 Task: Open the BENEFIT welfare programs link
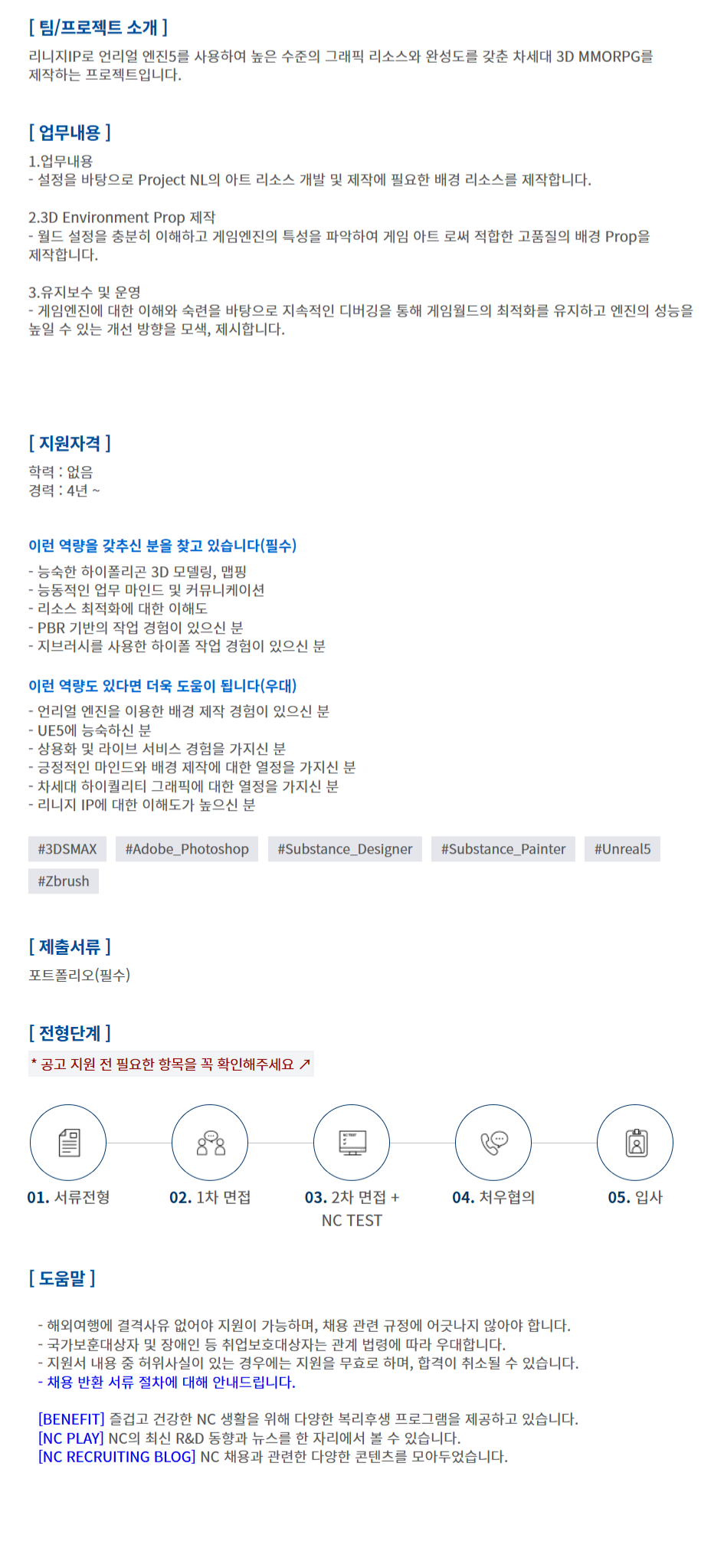(x=71, y=1419)
